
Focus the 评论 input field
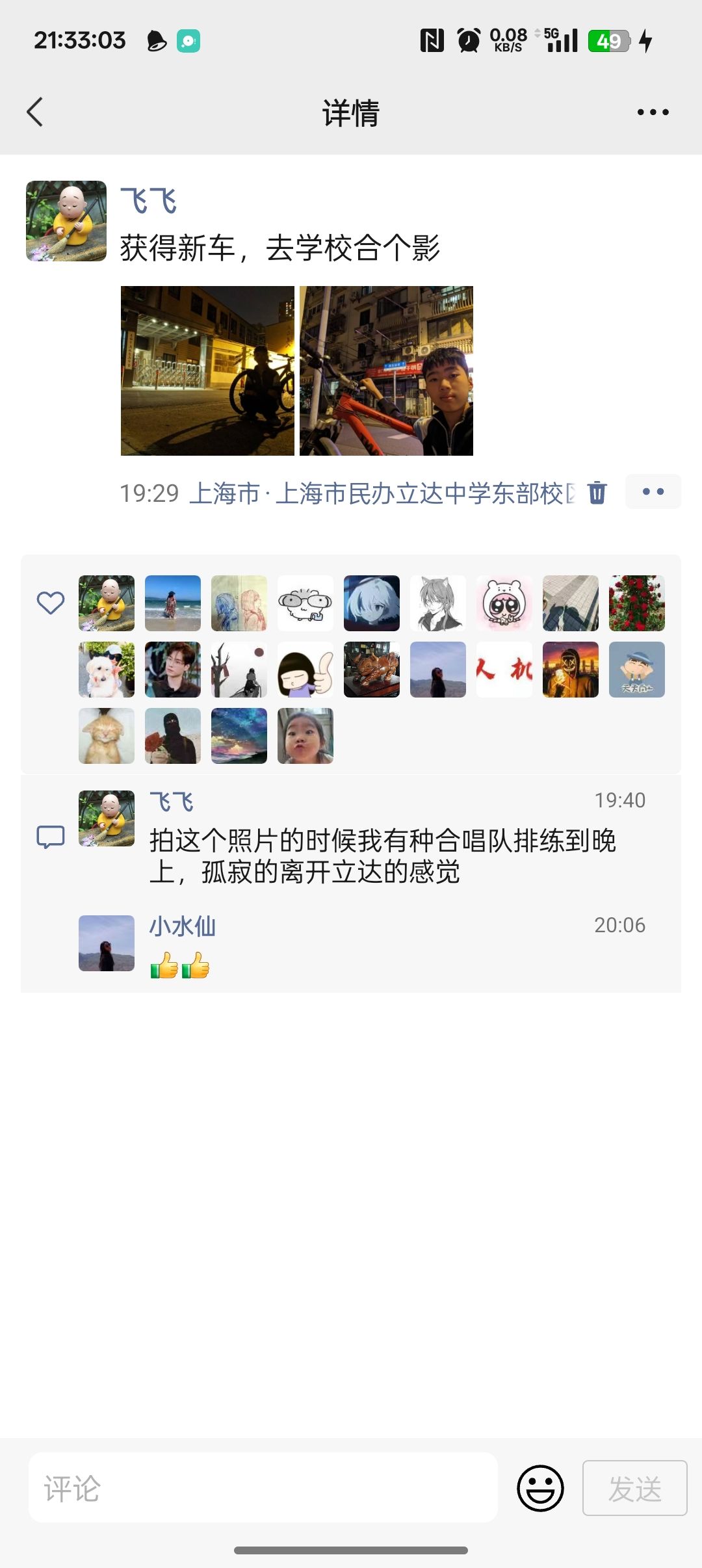(263, 1487)
